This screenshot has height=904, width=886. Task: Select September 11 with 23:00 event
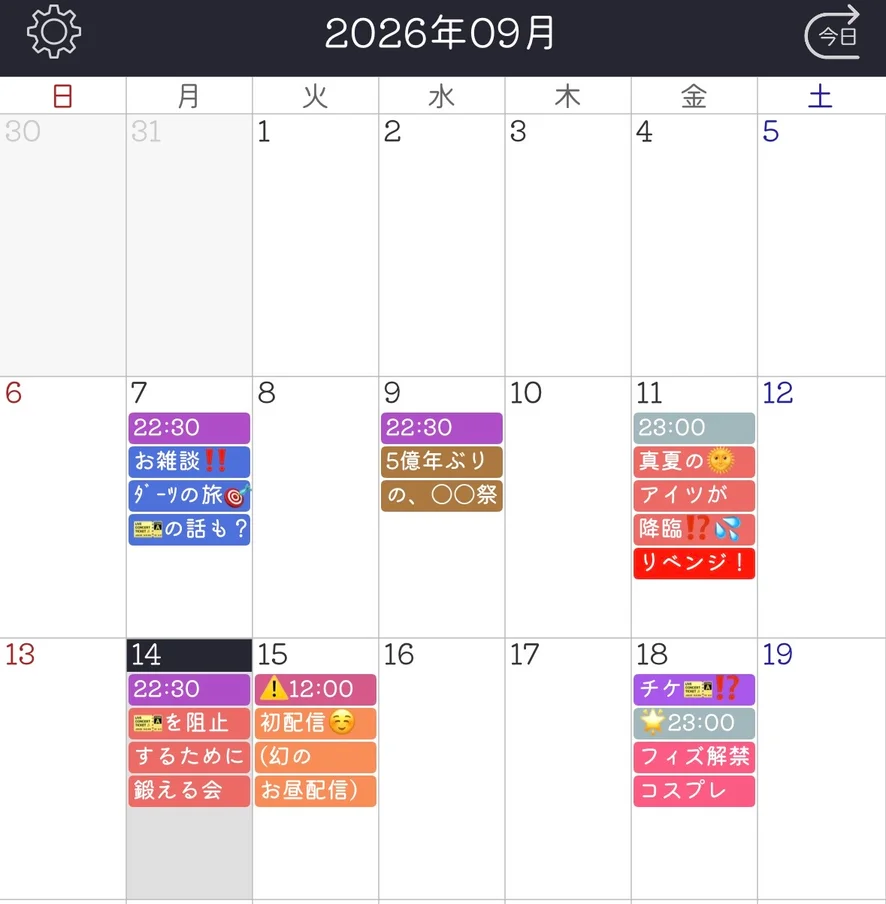[694, 507]
